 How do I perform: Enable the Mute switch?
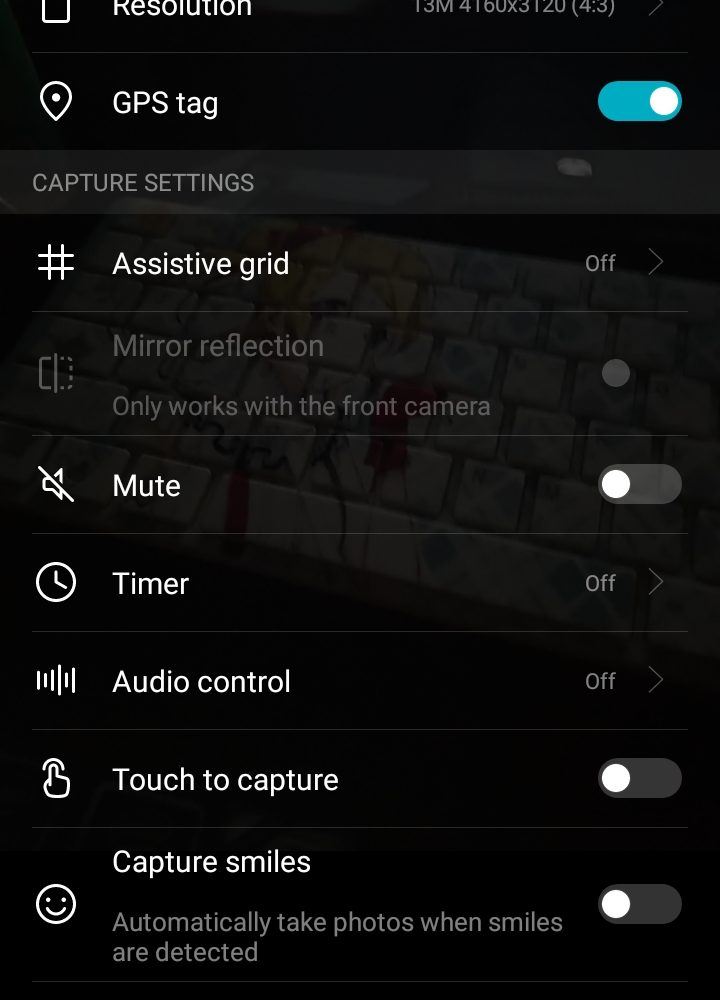click(639, 485)
